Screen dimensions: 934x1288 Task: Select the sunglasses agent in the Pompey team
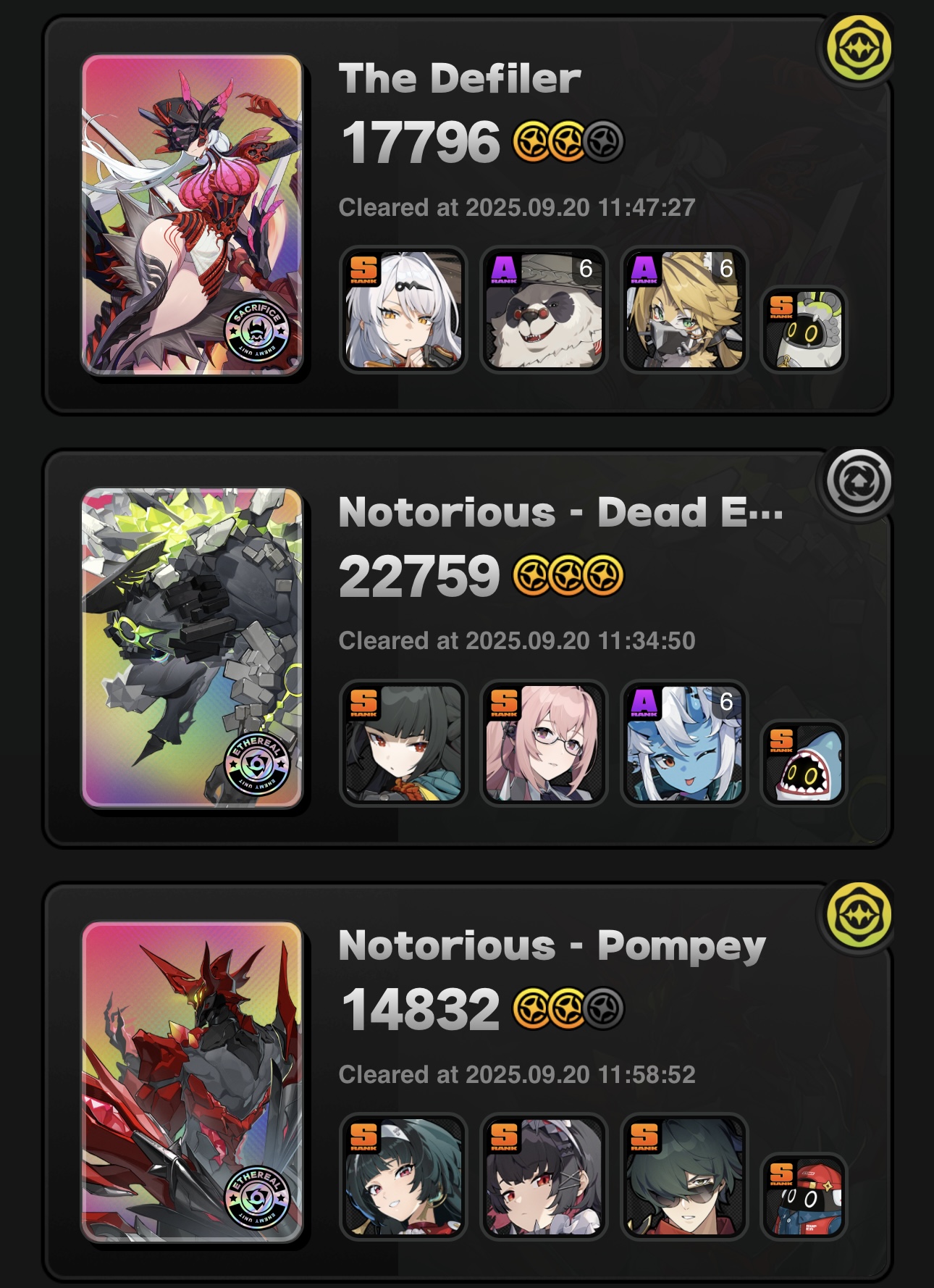click(684, 1176)
